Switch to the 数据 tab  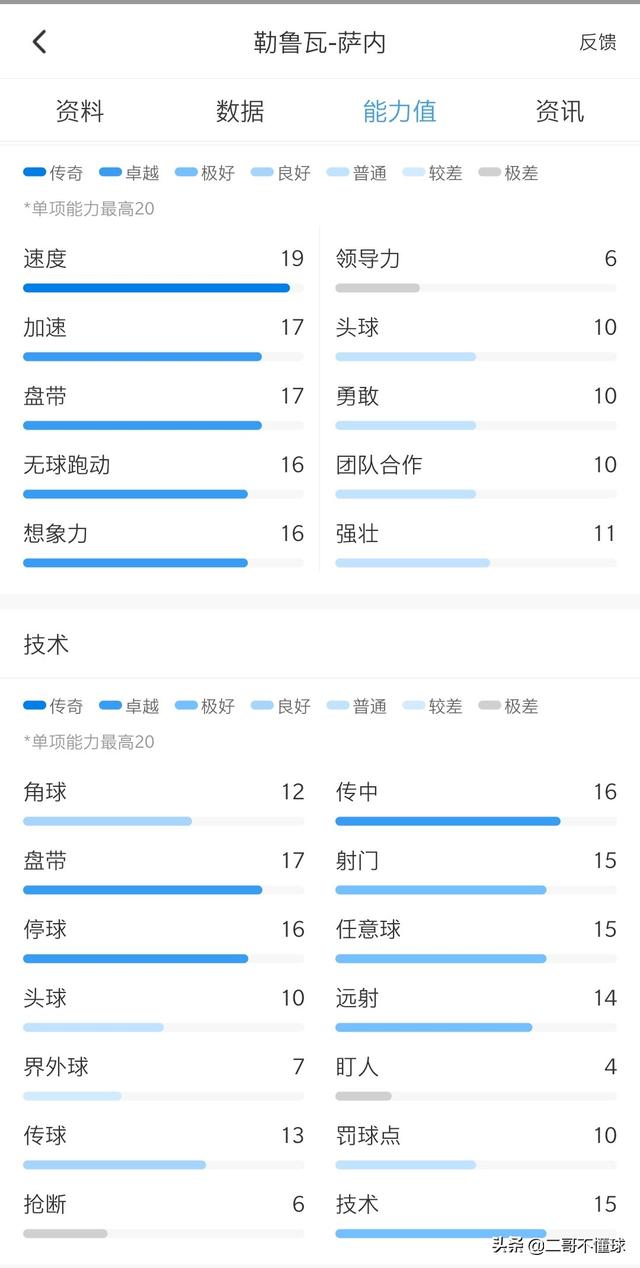click(x=240, y=111)
